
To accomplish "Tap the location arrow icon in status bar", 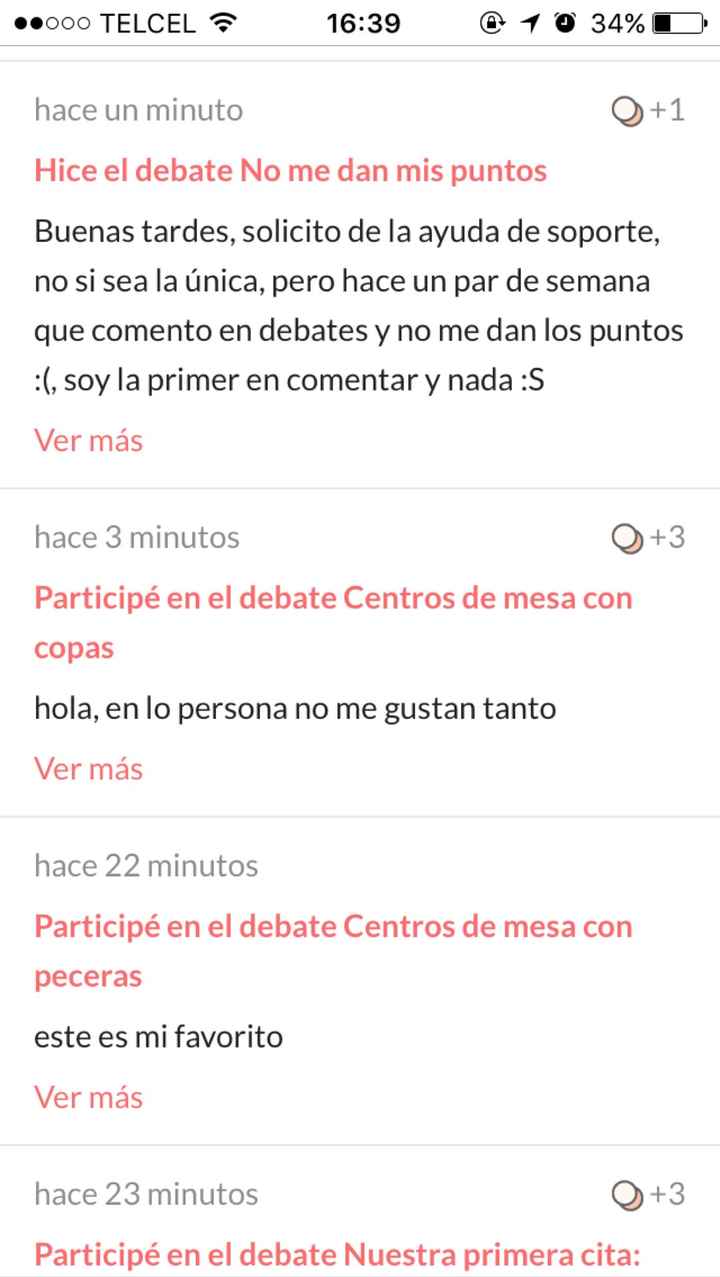I will (528, 22).
